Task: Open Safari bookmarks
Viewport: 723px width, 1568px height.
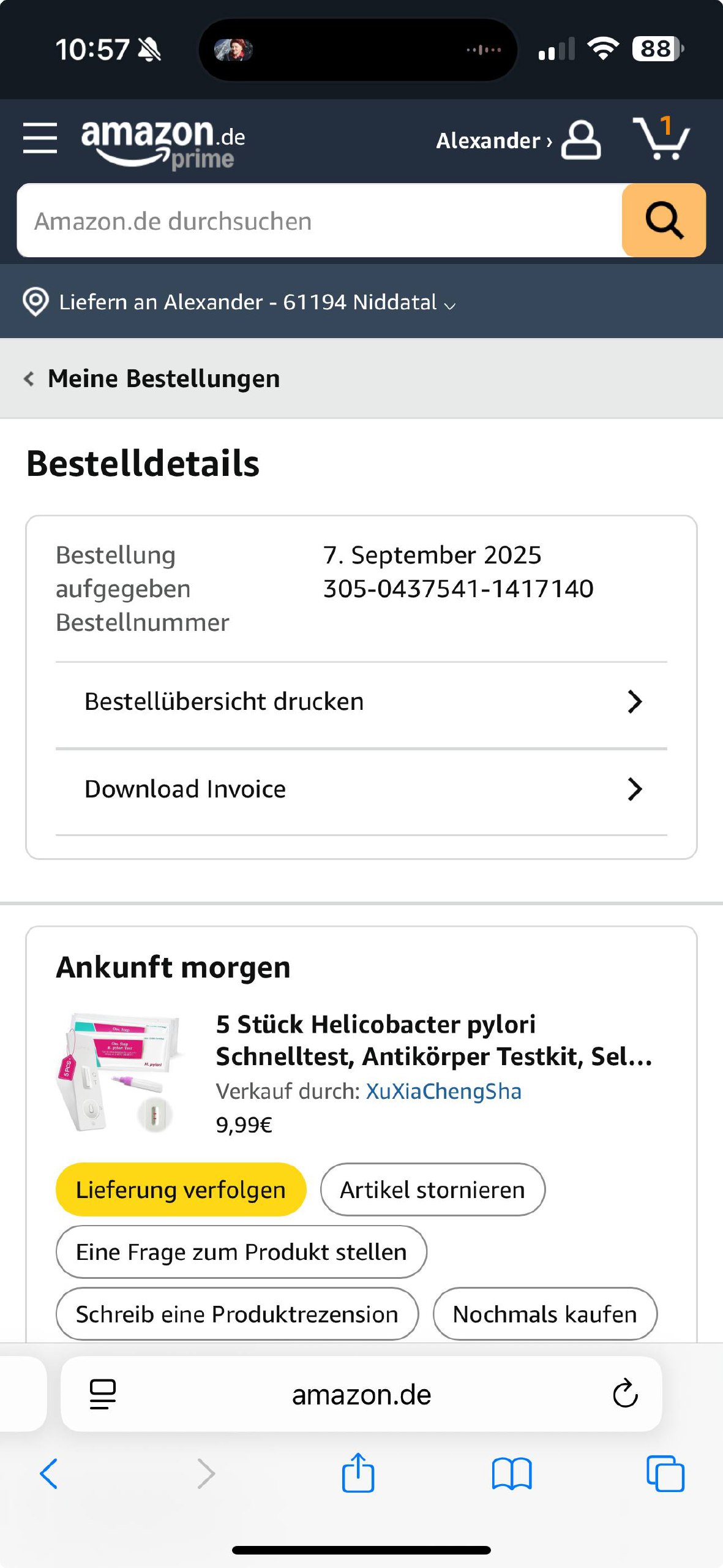Action: point(512,1473)
